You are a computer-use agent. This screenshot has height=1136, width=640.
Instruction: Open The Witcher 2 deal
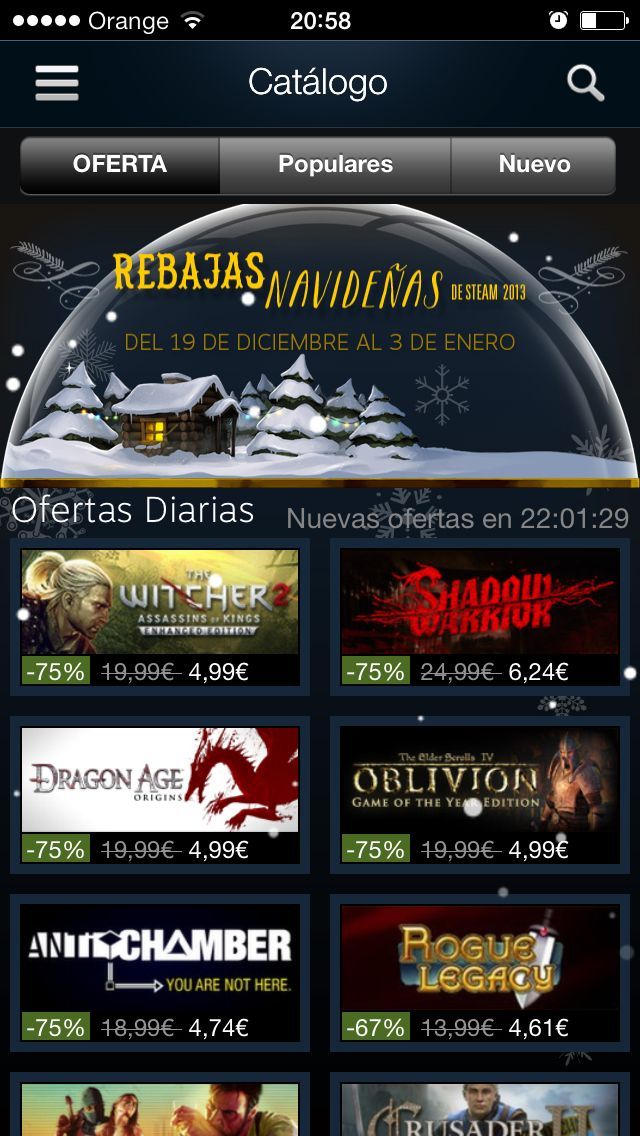160,616
